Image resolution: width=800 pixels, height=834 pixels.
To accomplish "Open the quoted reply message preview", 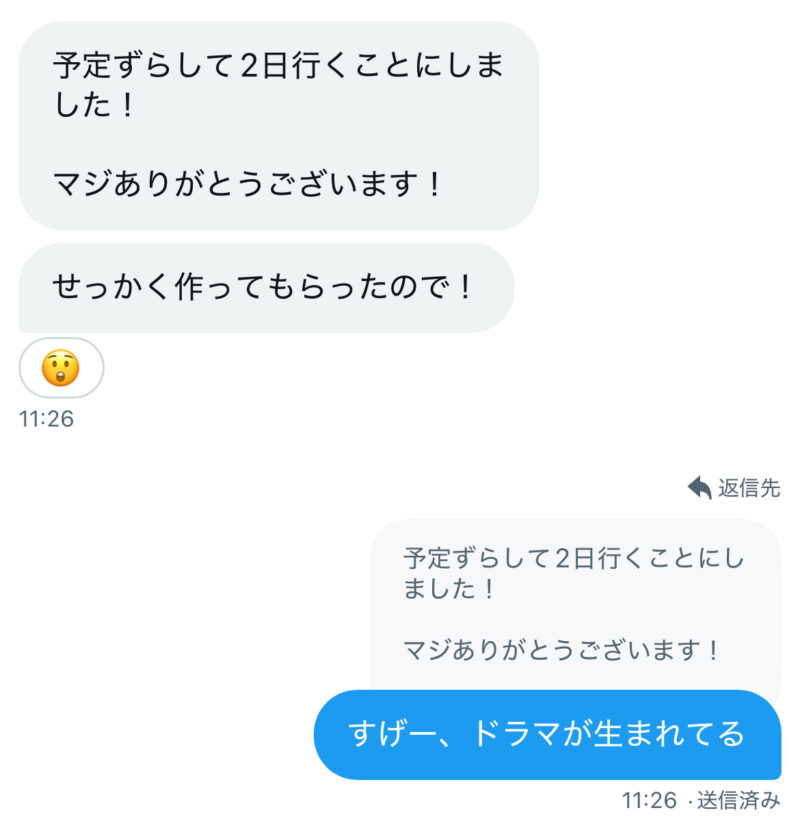I will click(x=574, y=603).
